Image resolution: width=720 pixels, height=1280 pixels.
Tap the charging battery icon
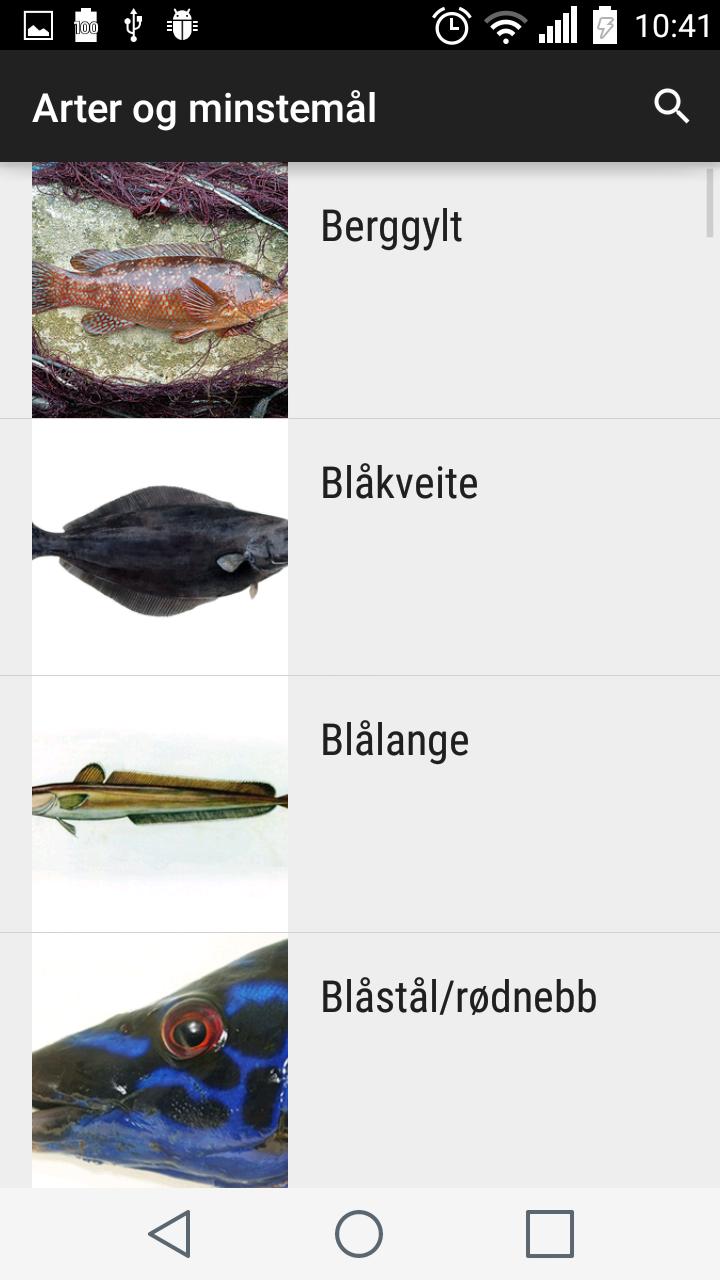pyautogui.click(x=604, y=26)
